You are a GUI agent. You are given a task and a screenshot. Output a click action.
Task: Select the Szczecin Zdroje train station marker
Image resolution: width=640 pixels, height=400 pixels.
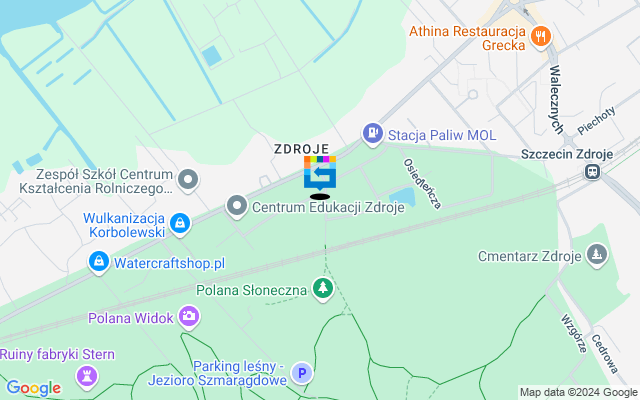(593, 171)
